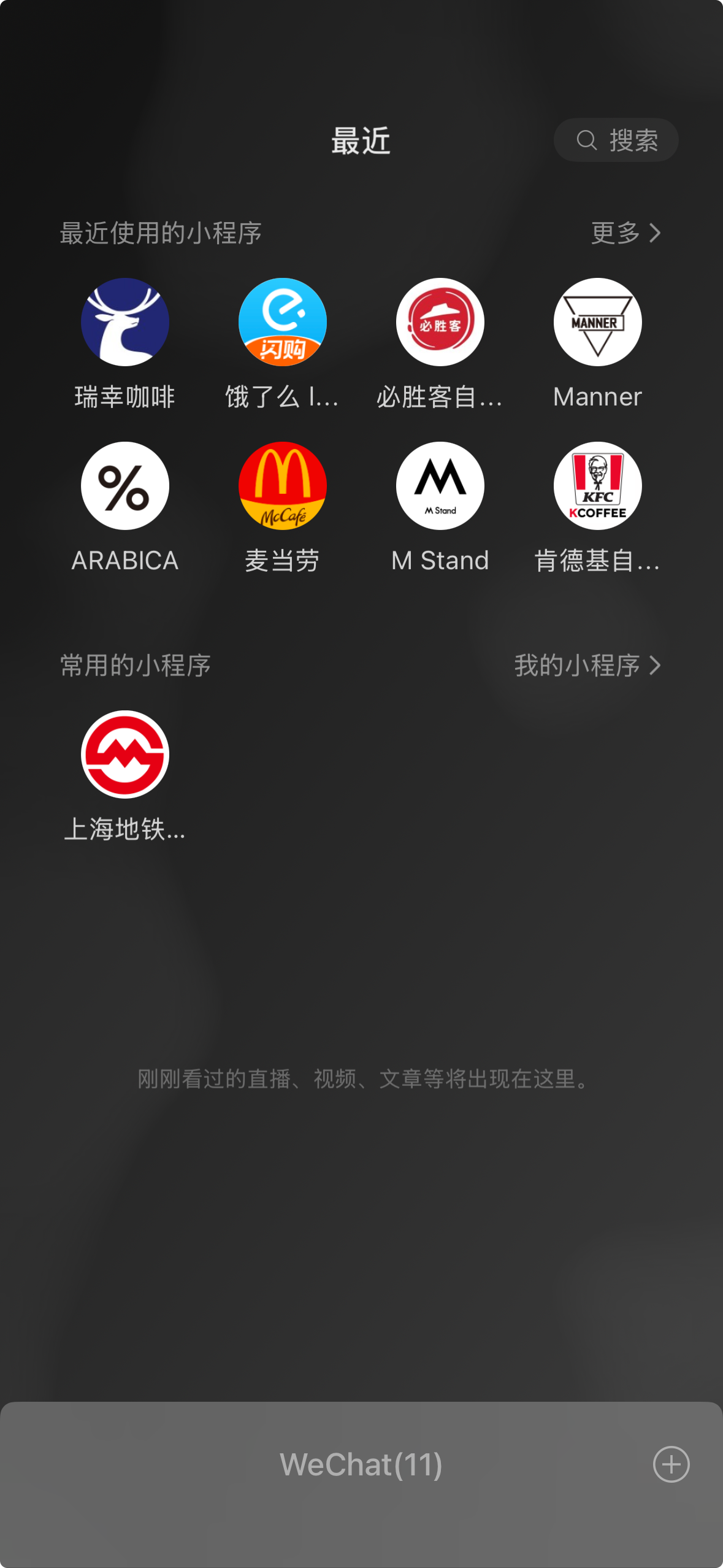Image resolution: width=723 pixels, height=1568 pixels.
Task: Tap 更多 to see more recent mini programs
Action: coord(626,233)
